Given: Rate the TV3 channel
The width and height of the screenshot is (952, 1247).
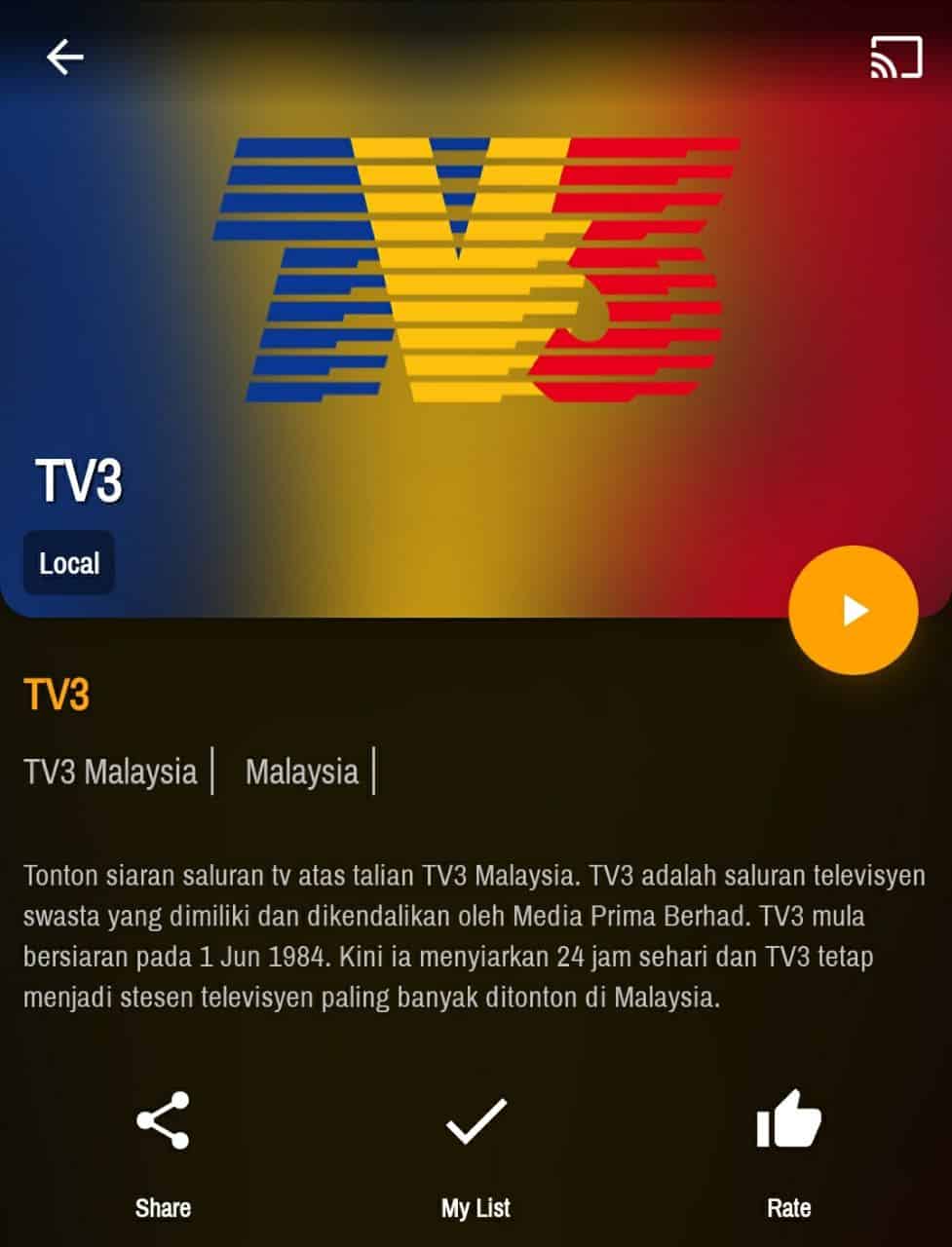Looking at the screenshot, I should (x=788, y=1150).
